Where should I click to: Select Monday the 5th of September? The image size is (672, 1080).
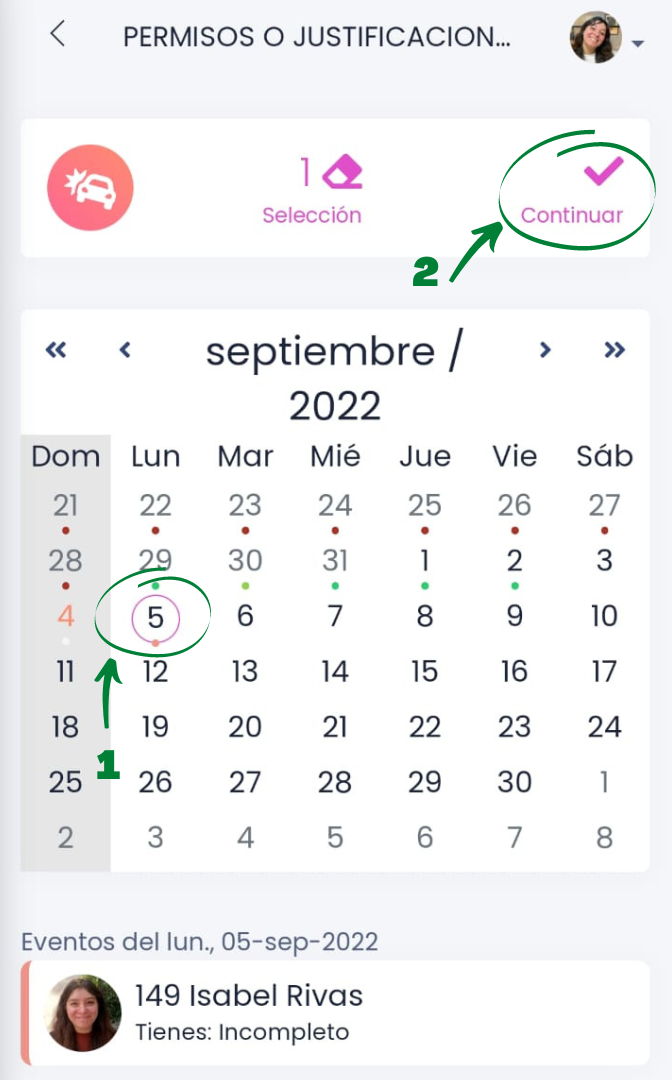(155, 617)
